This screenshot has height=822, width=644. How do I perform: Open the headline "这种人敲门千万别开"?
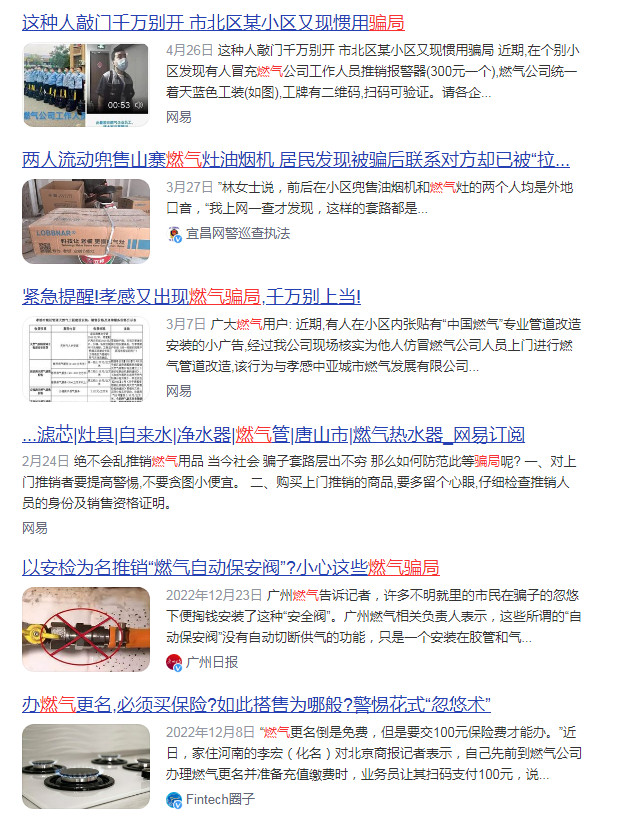coord(213,23)
